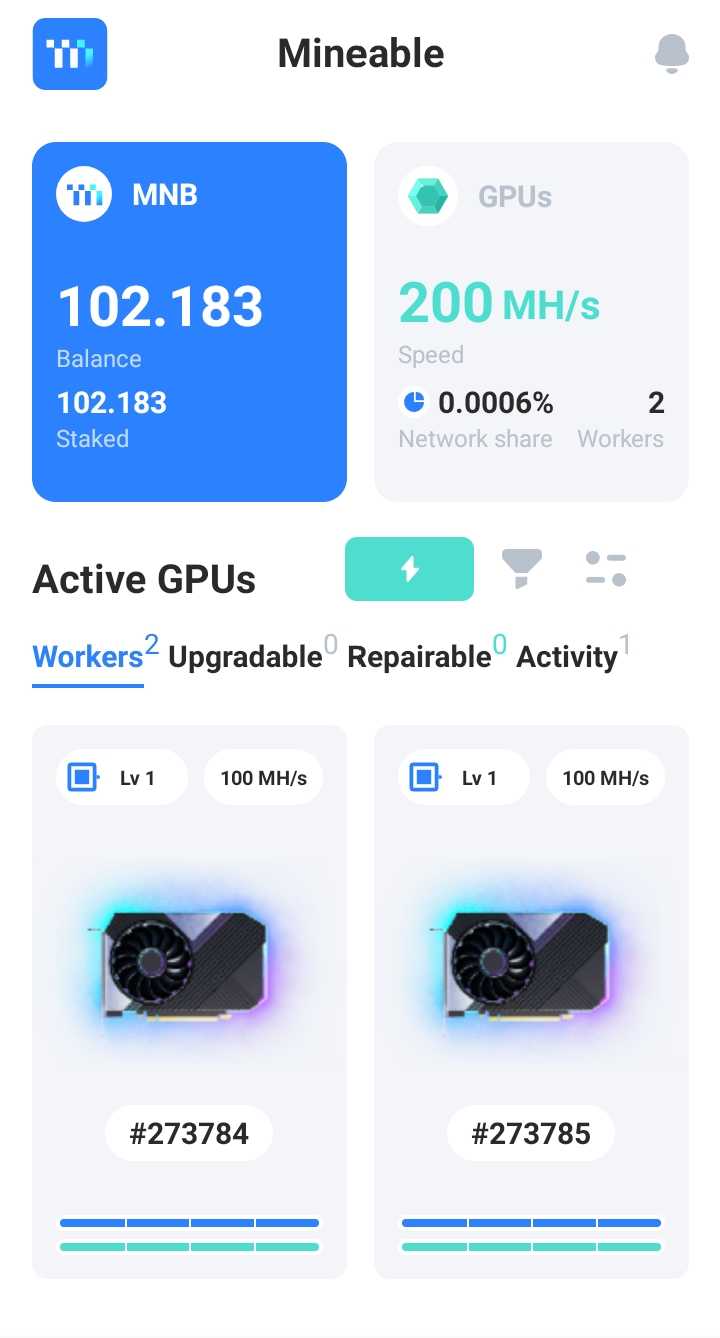The width and height of the screenshot is (720, 1338).
Task: Open the sort options sliders icon
Action: 606,569
